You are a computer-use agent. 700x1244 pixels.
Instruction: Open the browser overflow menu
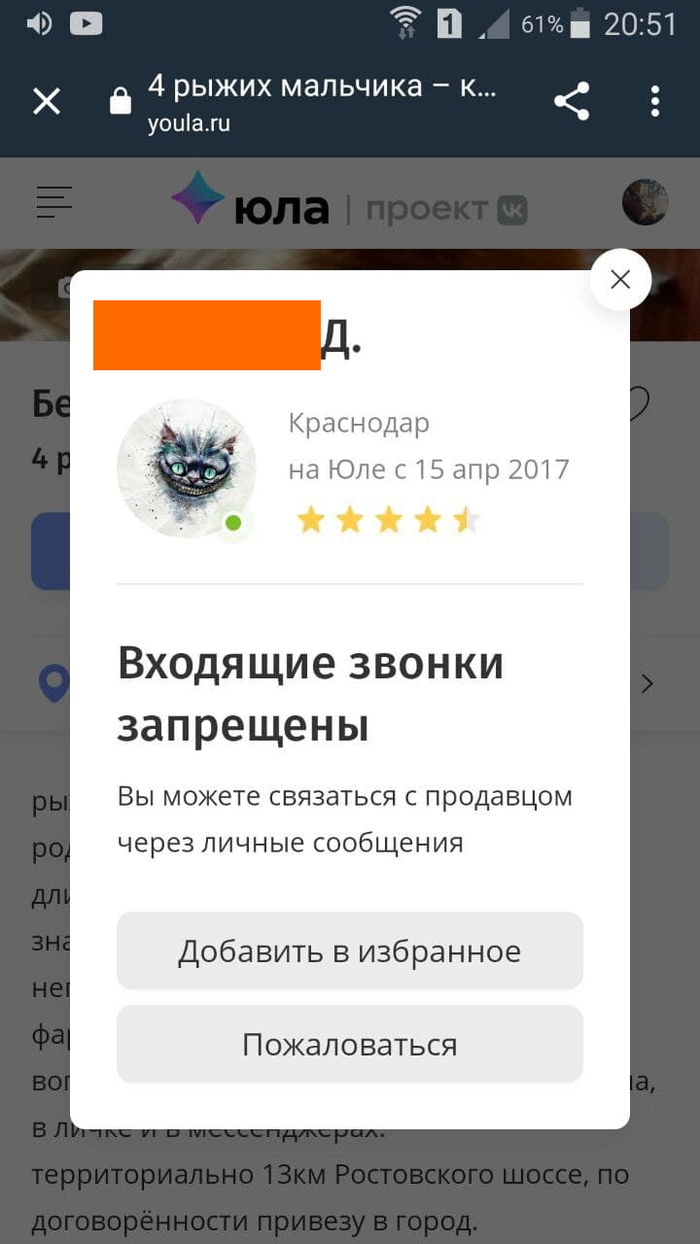coord(655,101)
